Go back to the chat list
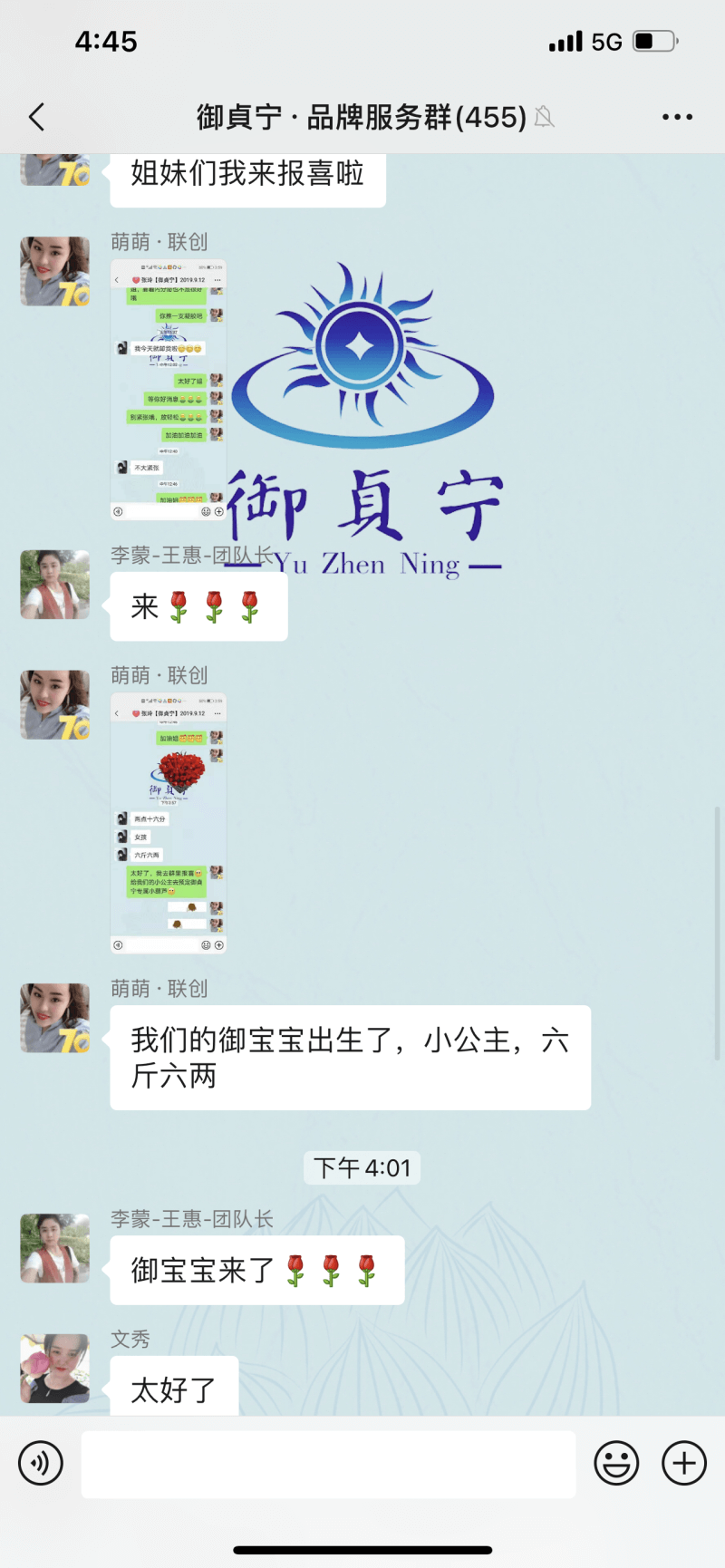725x1568 pixels. (36, 117)
